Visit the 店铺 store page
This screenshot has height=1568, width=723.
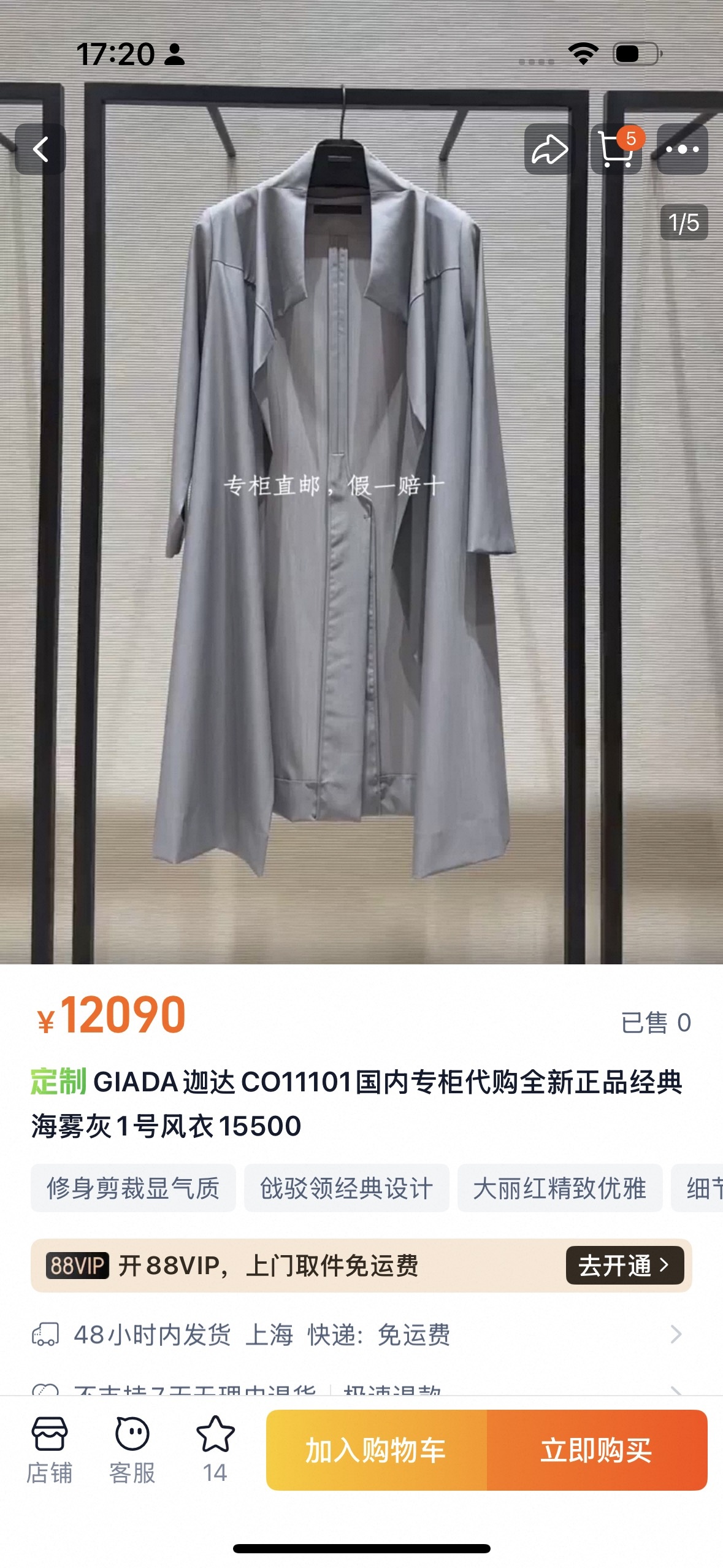pyautogui.click(x=49, y=1450)
